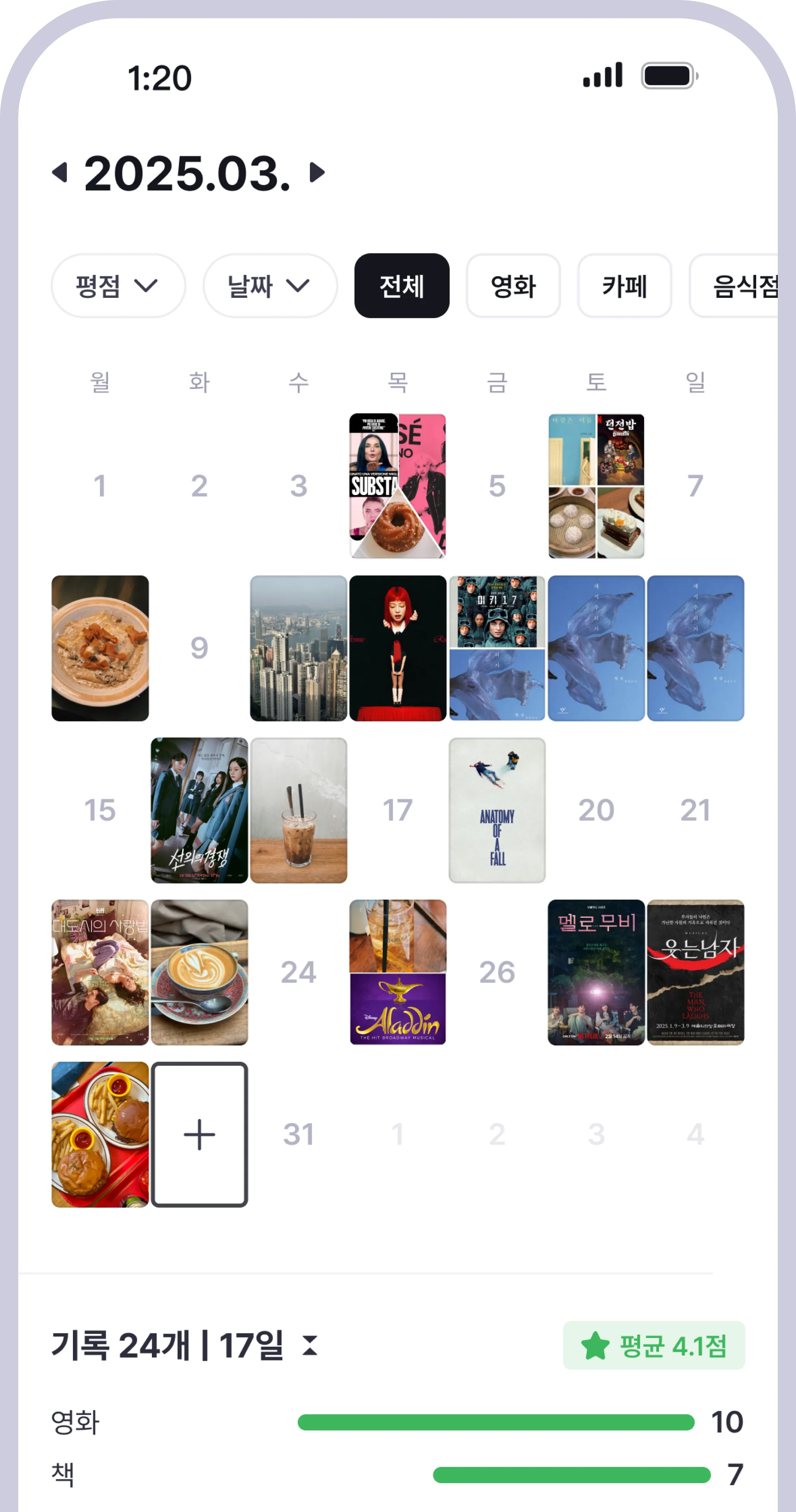Viewport: 796px width, 1512px height.
Task: Open the 평점 rating dropdown
Action: 118,286
